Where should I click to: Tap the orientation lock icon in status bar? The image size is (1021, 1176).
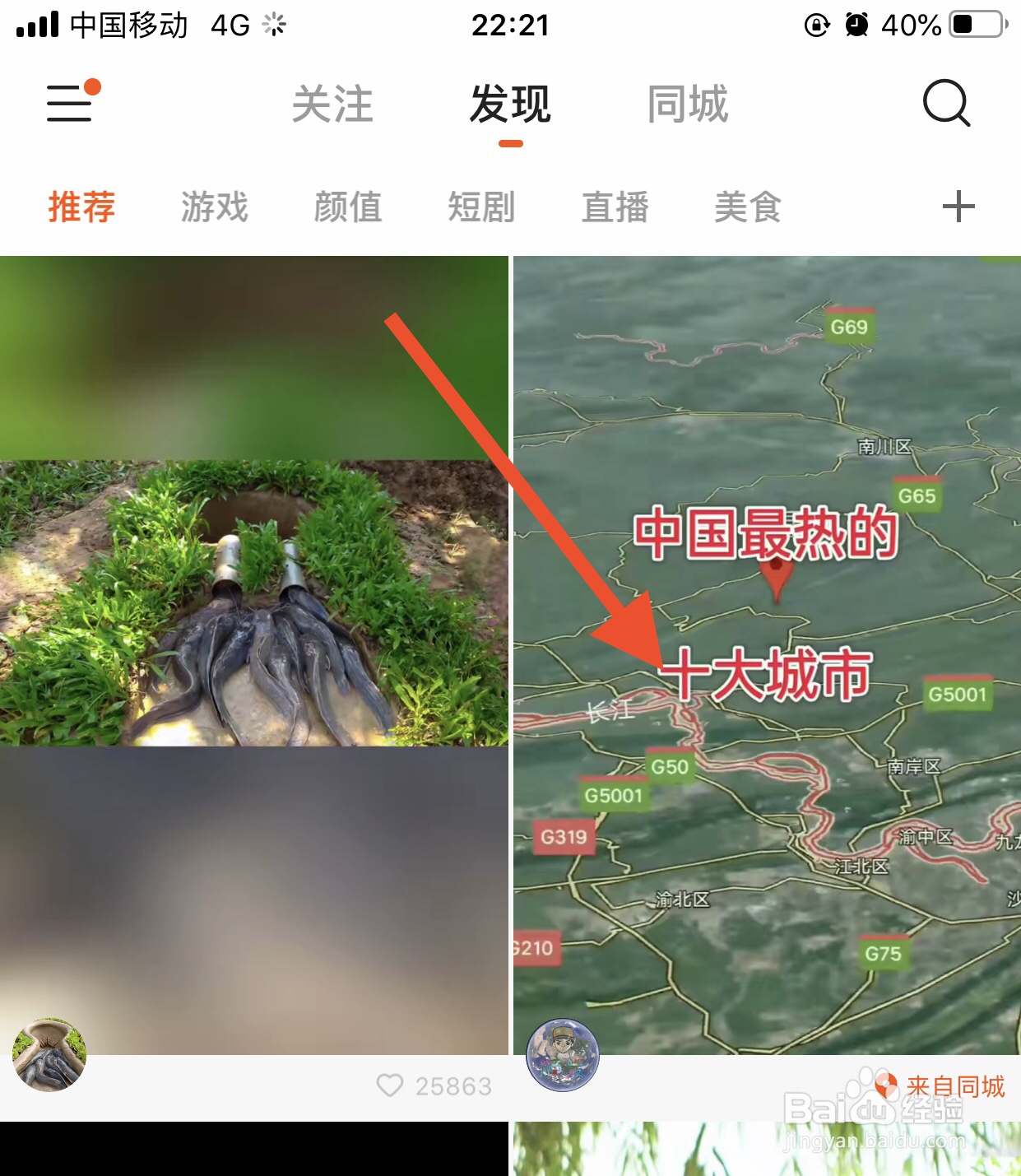click(815, 25)
